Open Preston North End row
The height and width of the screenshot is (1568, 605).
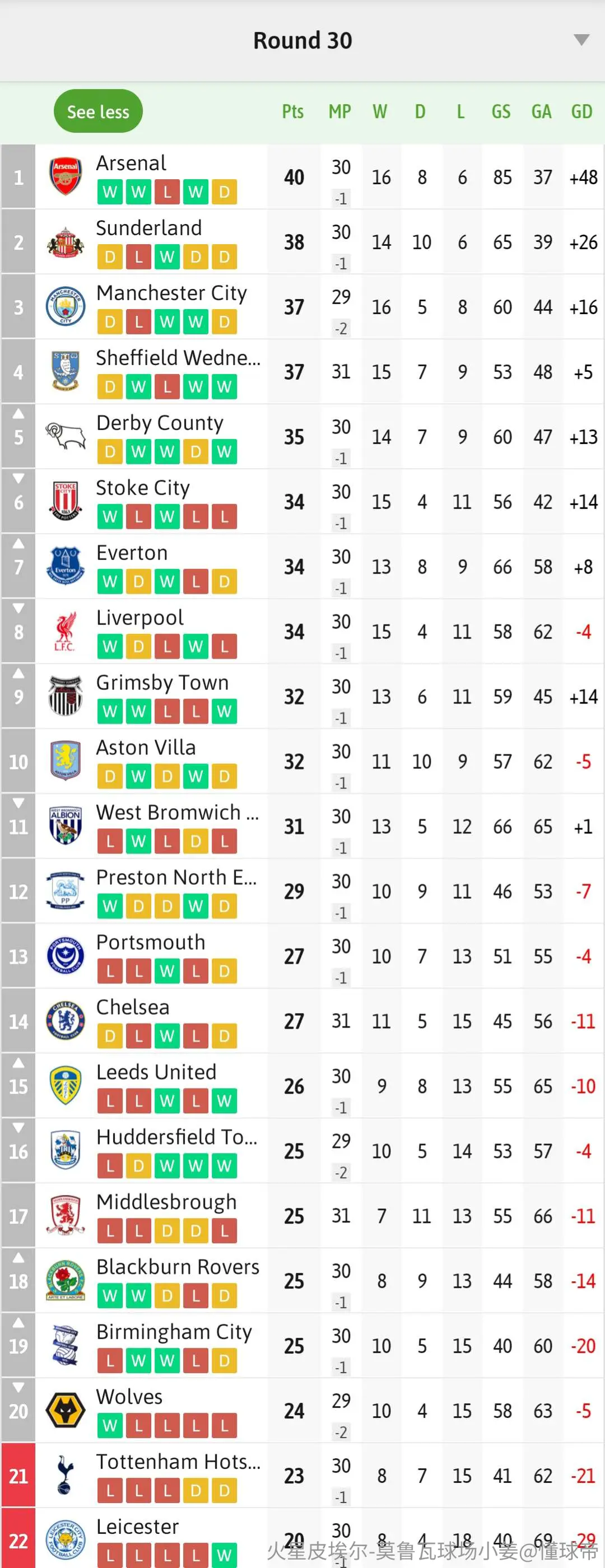(302, 891)
